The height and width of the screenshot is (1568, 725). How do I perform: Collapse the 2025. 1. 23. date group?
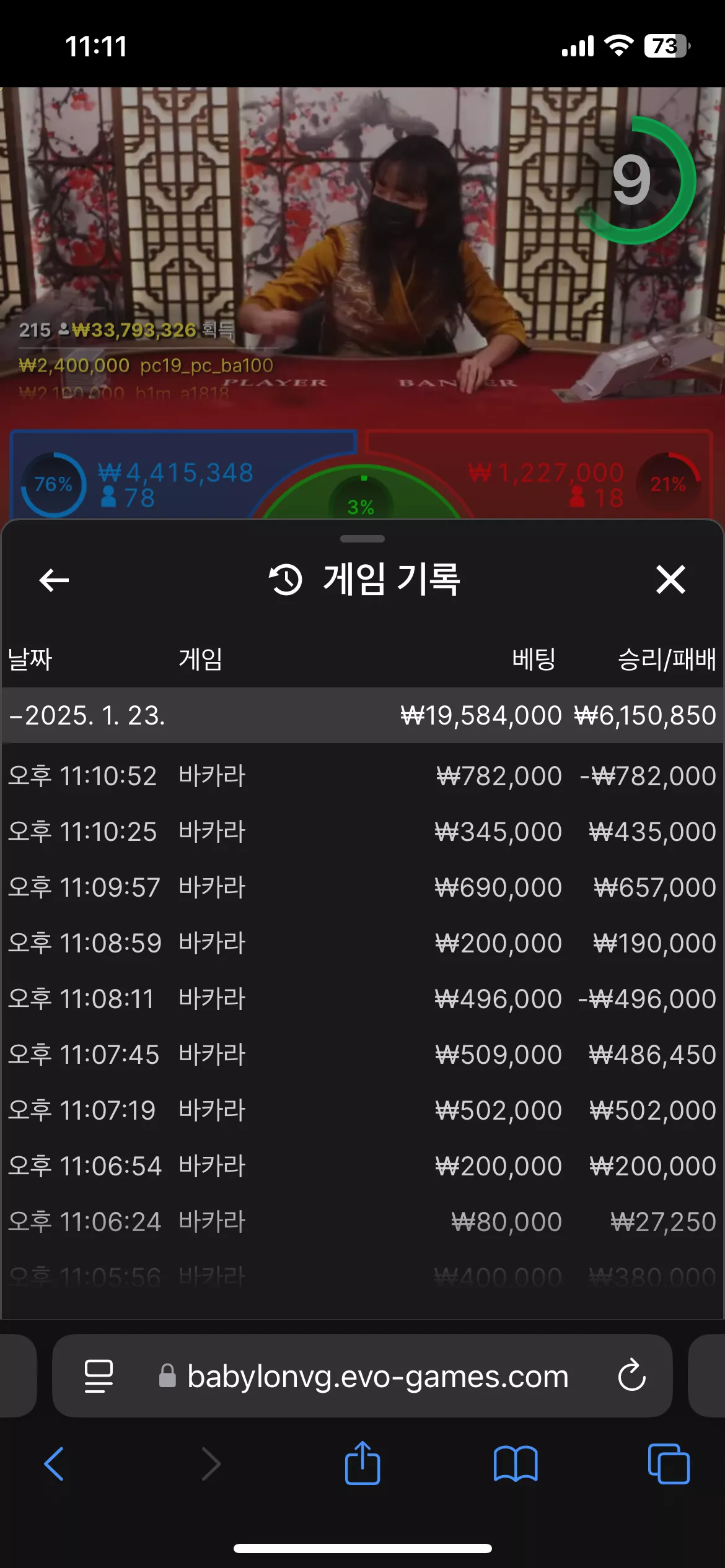362,715
